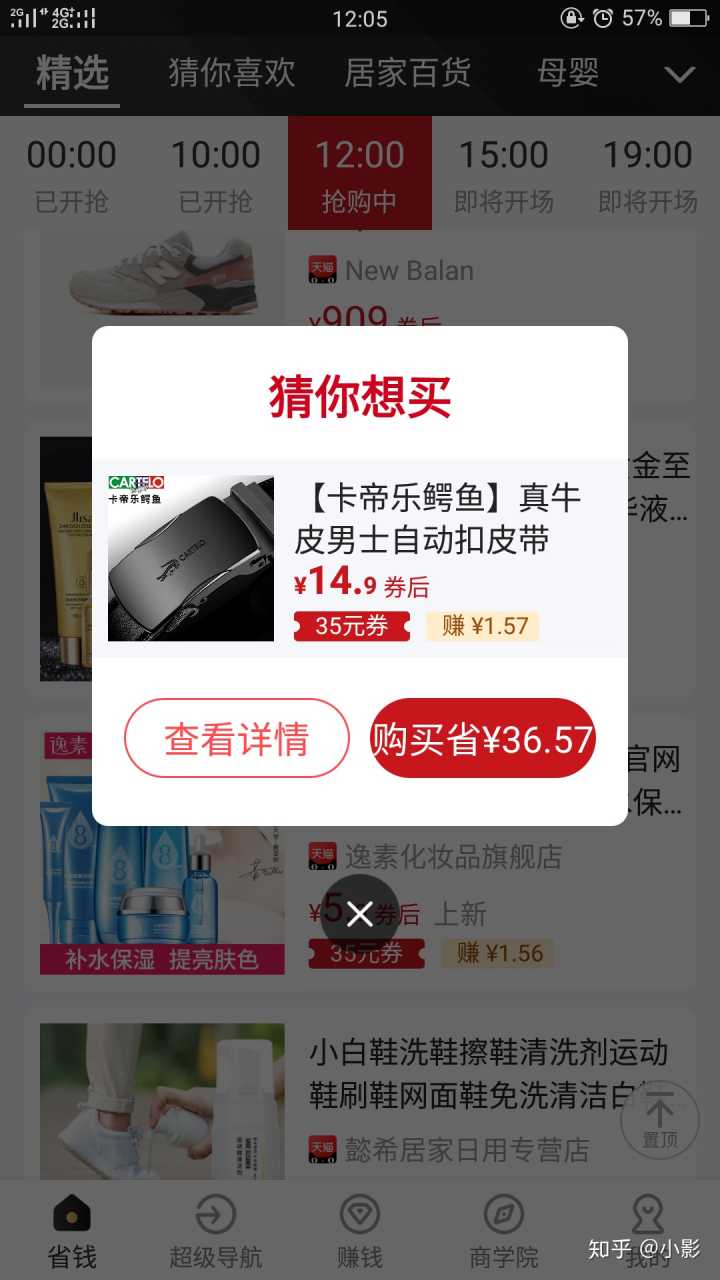Screen dimensions: 720x1280
Task: Select the 19:00 即将开场 time slot
Action: click(648, 173)
